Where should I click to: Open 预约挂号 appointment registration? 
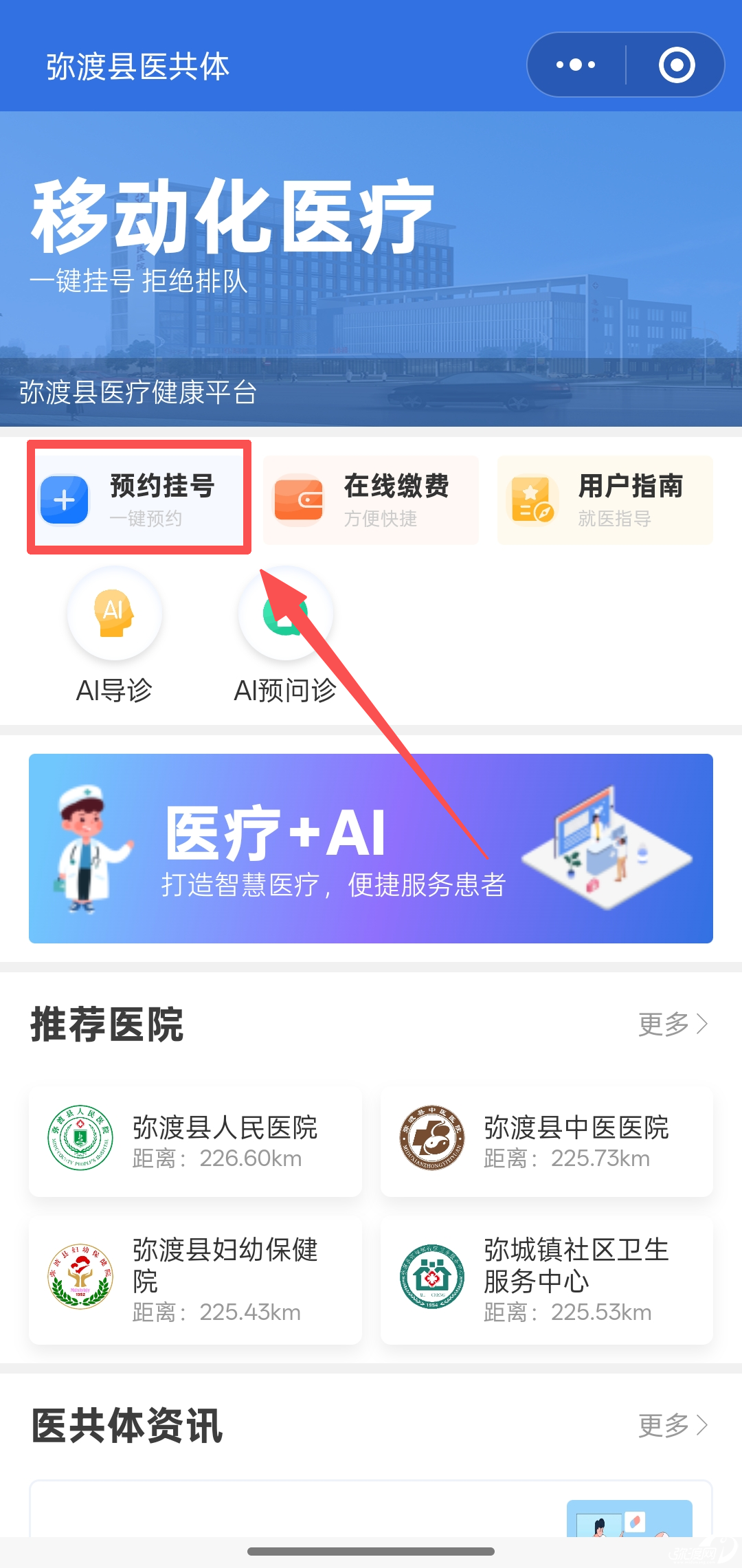pyautogui.click(x=139, y=500)
